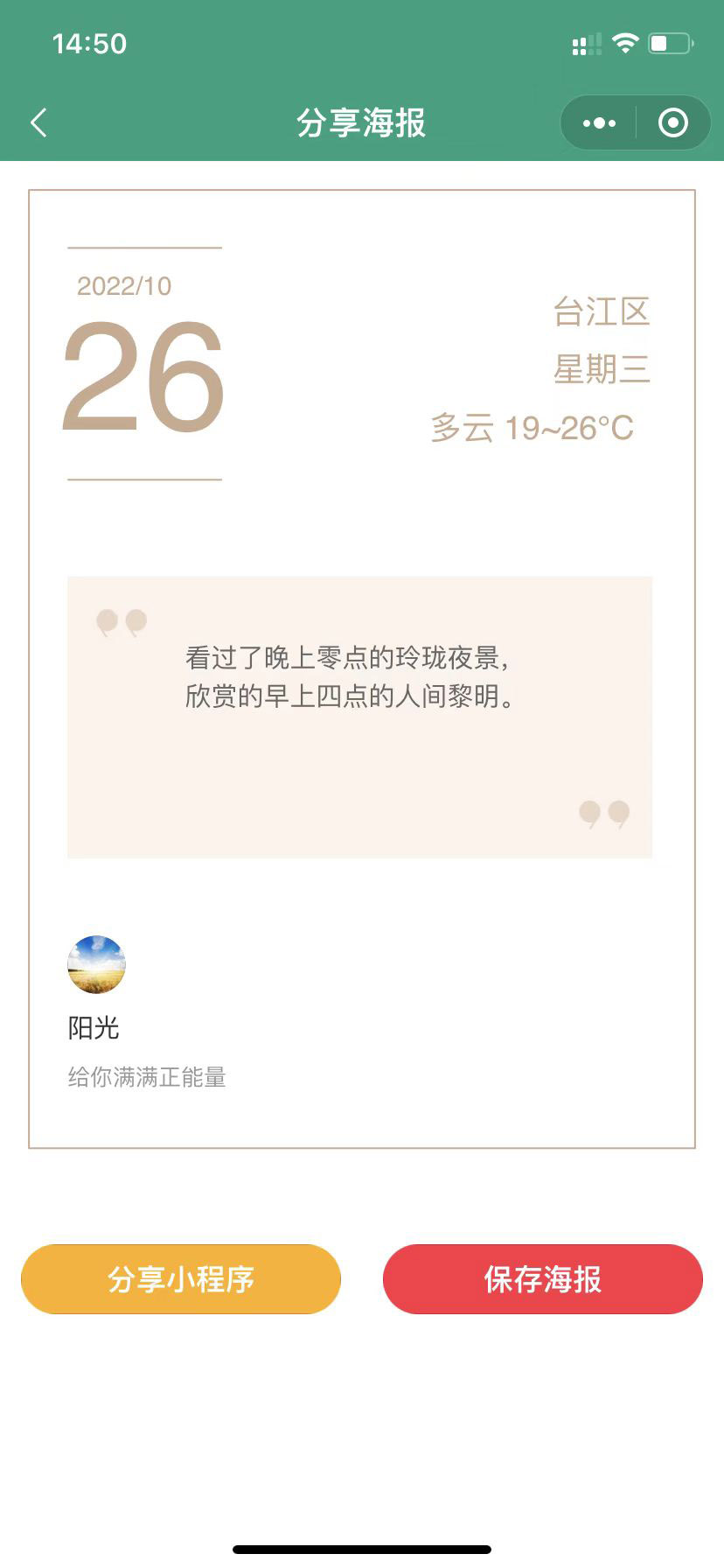Viewport: 724px width, 1568px height.
Task: Save the poster with 保存海报
Action: click(x=542, y=1279)
